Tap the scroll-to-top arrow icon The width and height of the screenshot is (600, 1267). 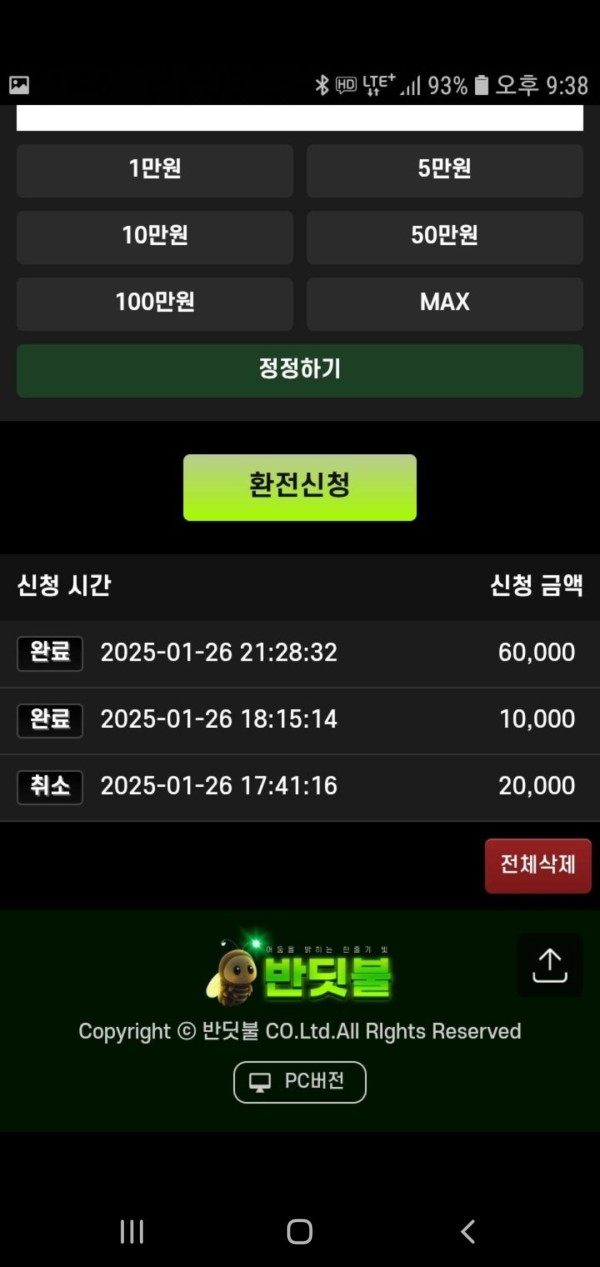coord(549,965)
